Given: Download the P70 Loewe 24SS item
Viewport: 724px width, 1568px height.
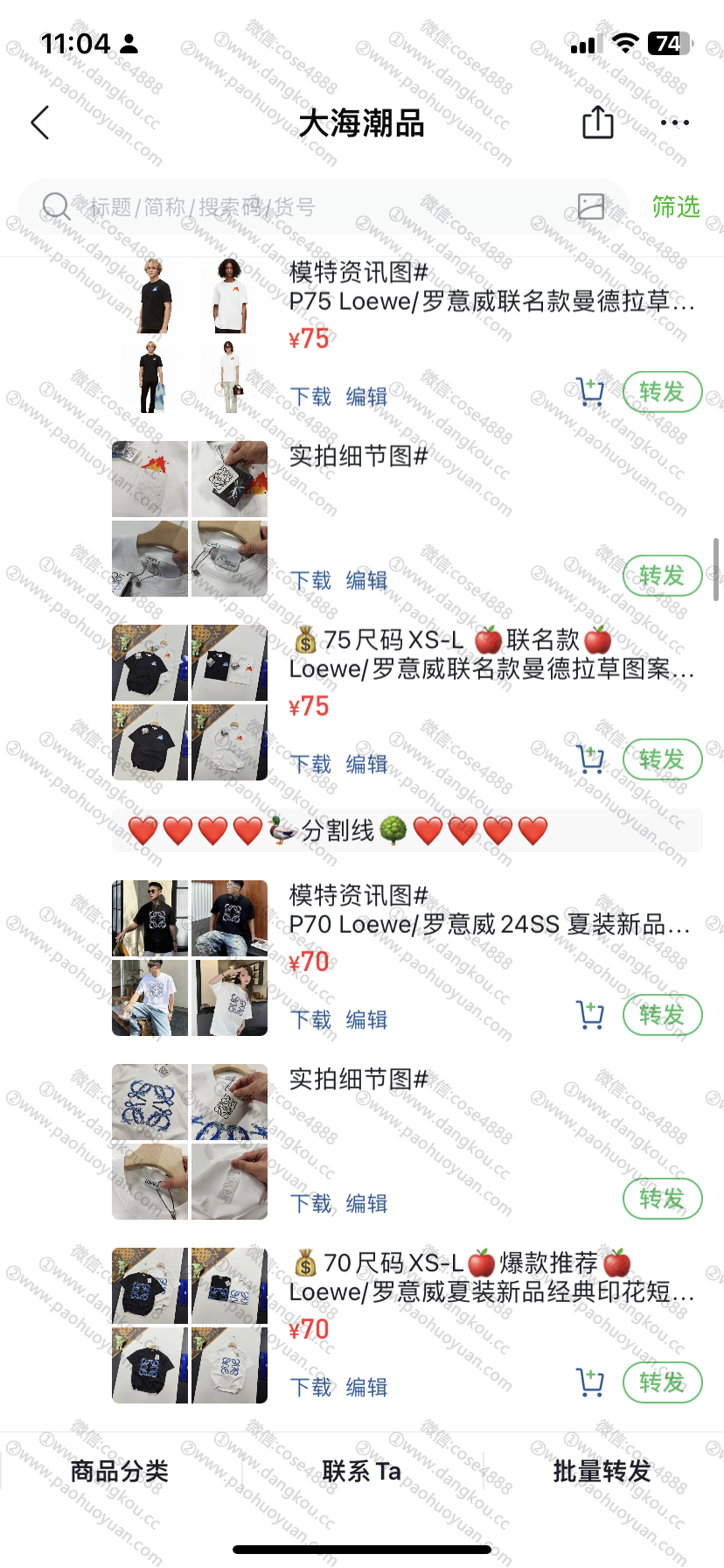Looking at the screenshot, I should pyautogui.click(x=310, y=1019).
